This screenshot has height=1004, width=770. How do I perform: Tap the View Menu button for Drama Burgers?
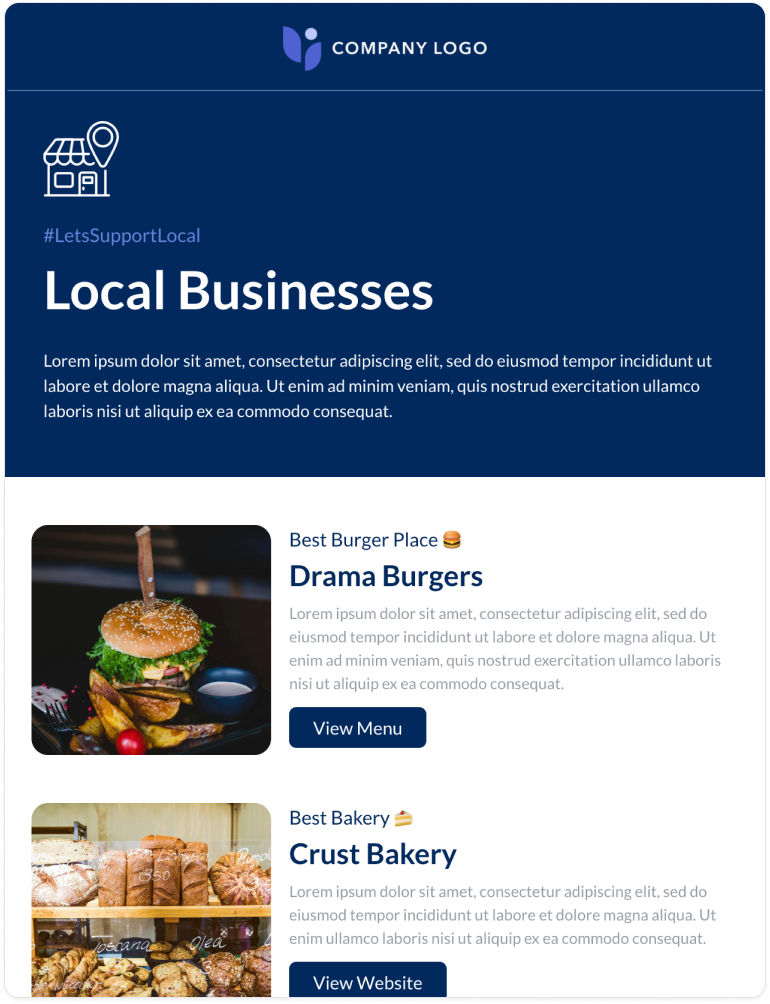[357, 727]
